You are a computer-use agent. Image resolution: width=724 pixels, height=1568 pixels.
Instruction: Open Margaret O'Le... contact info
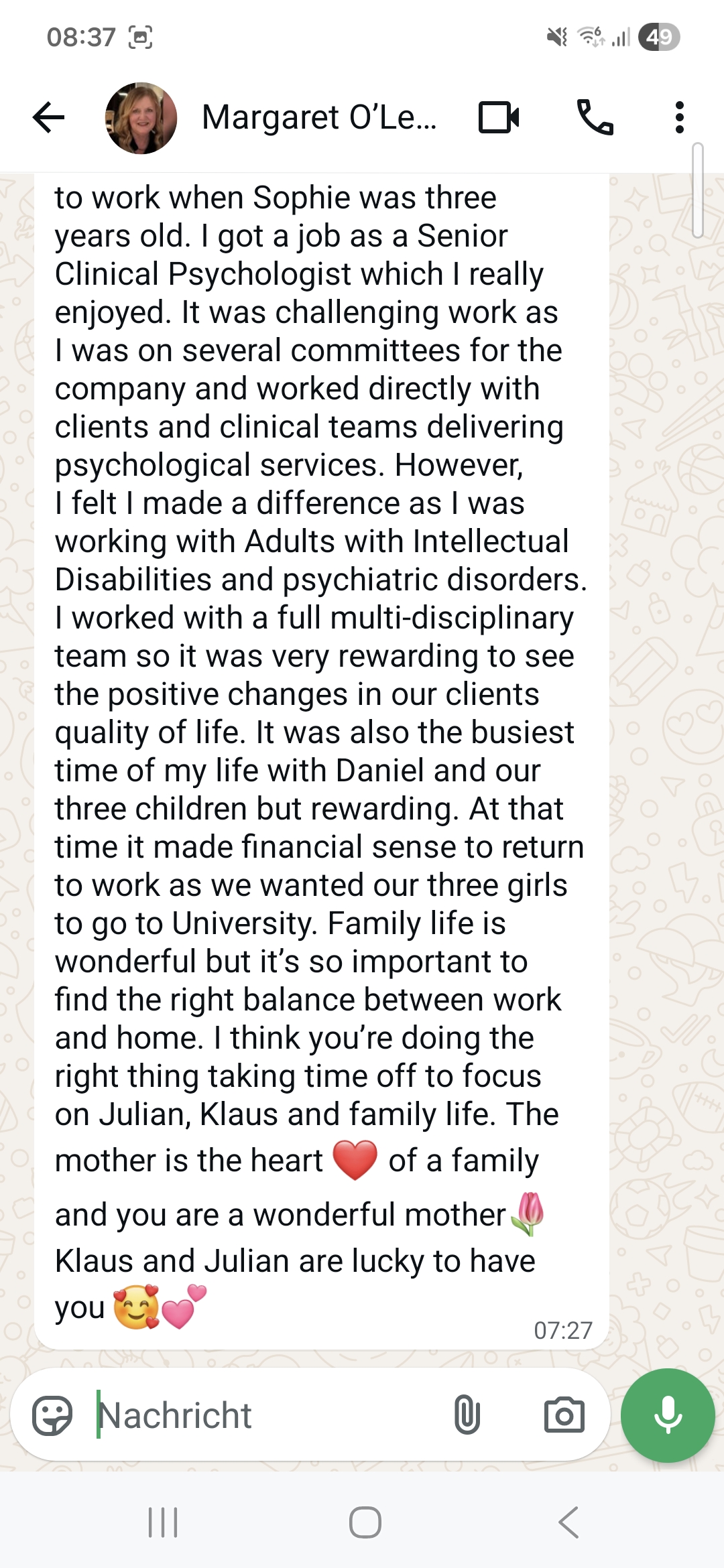pos(319,118)
